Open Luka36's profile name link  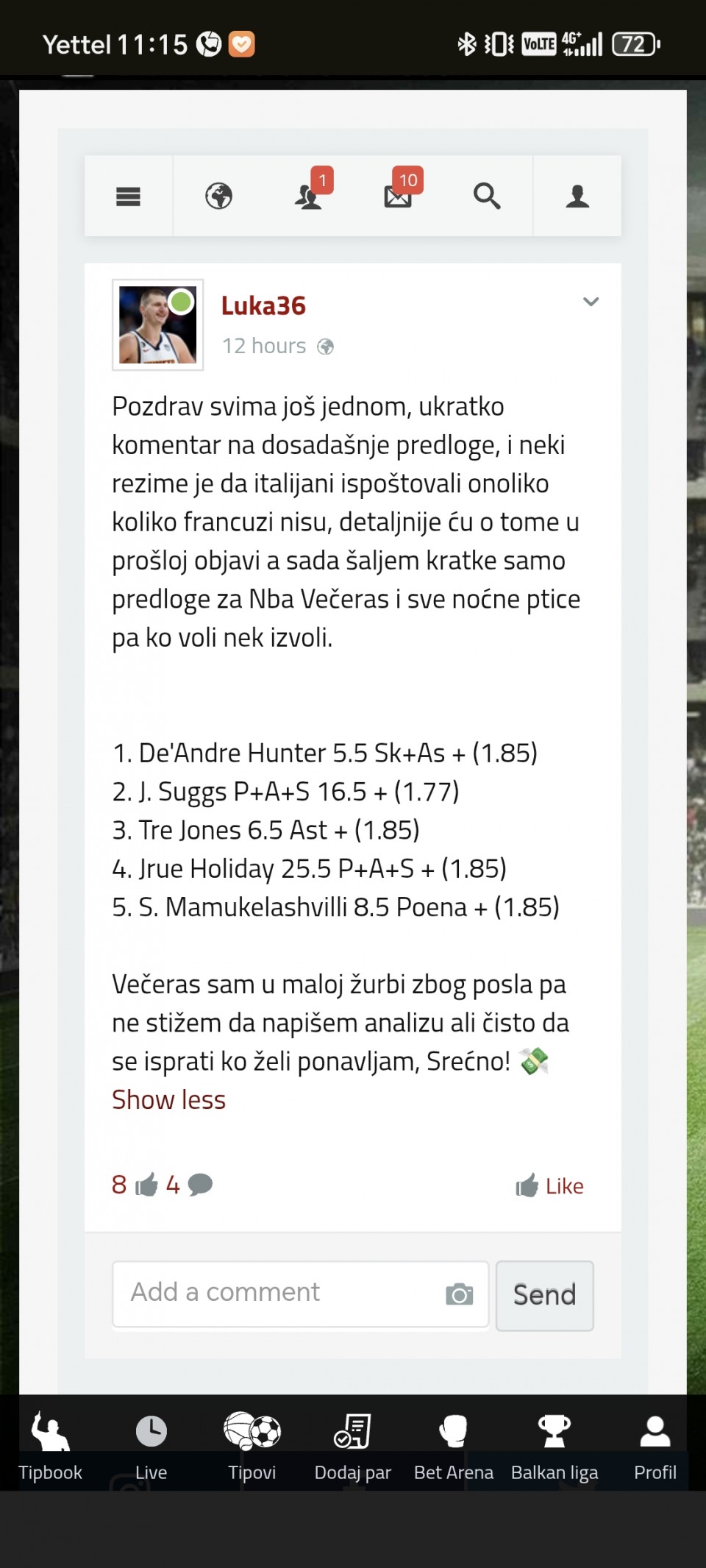[263, 306]
